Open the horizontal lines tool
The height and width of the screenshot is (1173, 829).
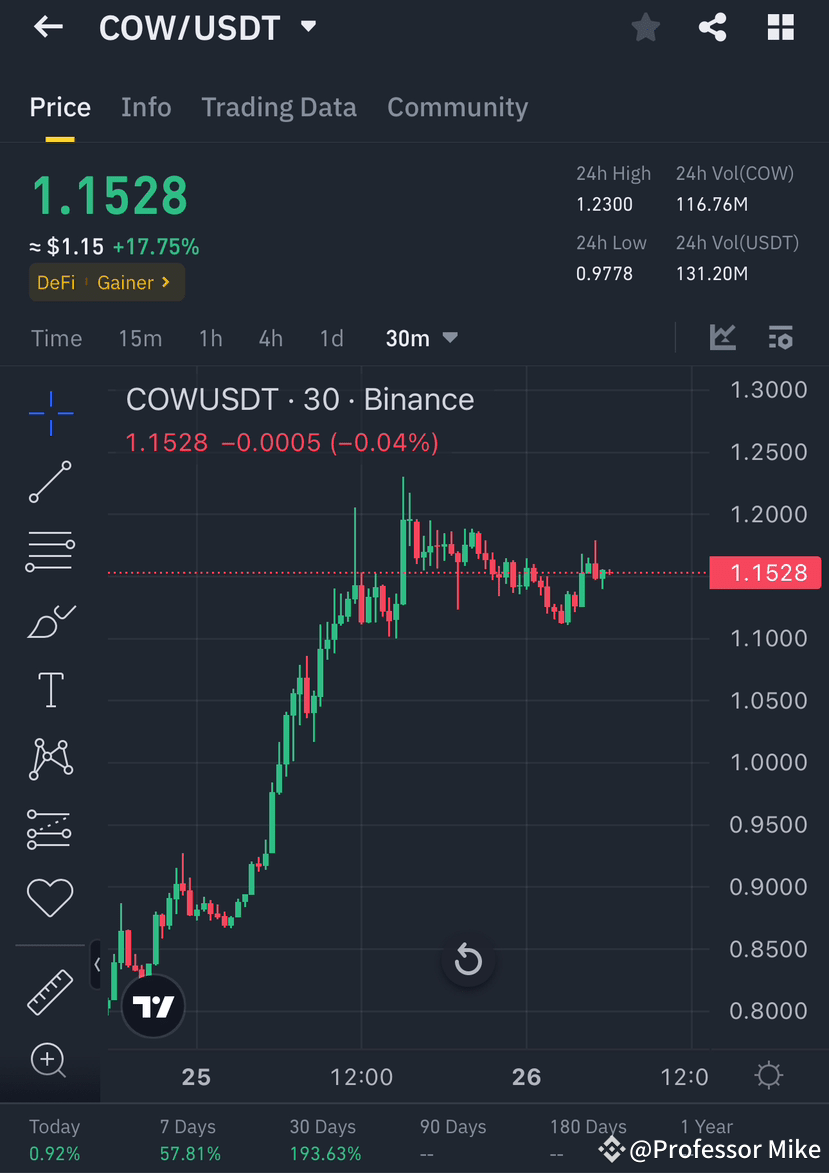[50, 551]
